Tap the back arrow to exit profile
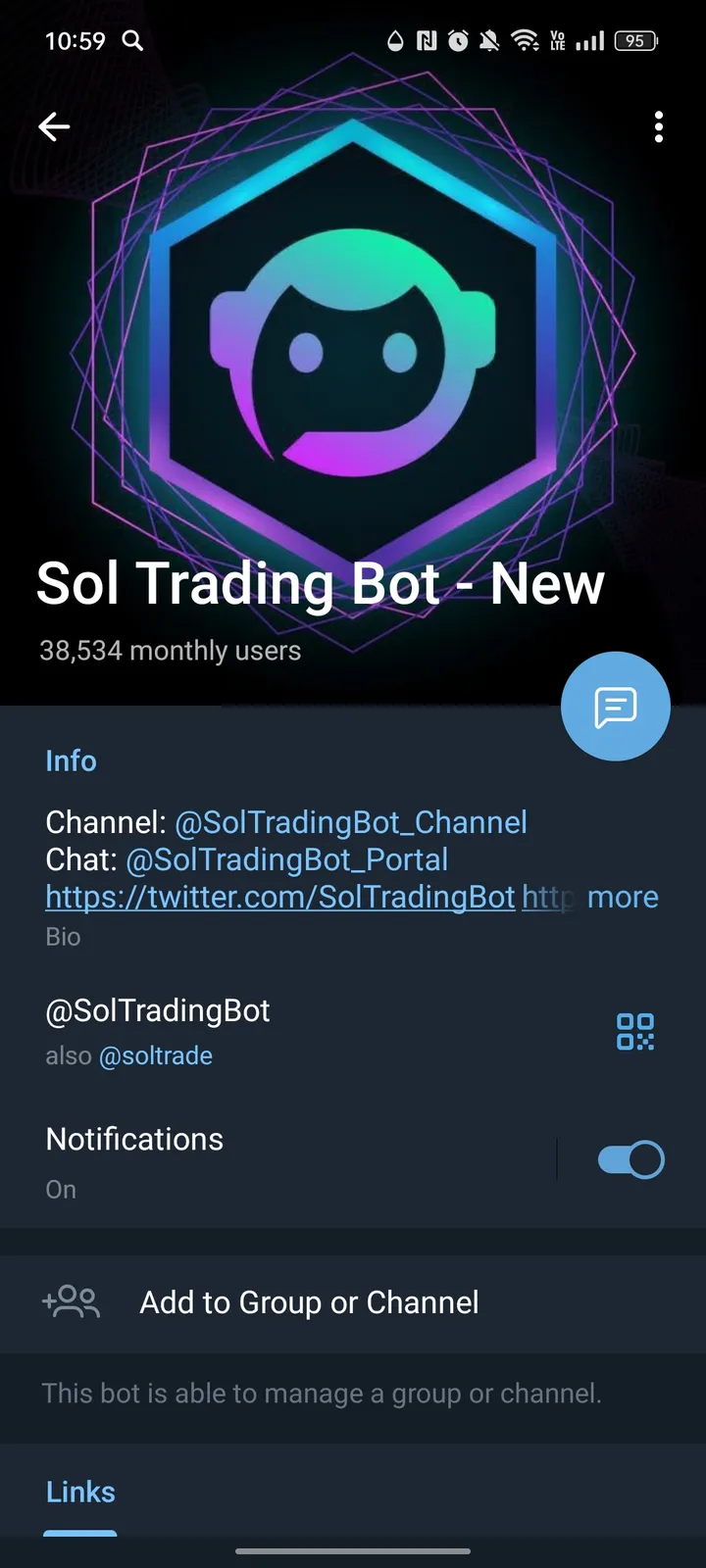The width and height of the screenshot is (706, 1568). 54,126
